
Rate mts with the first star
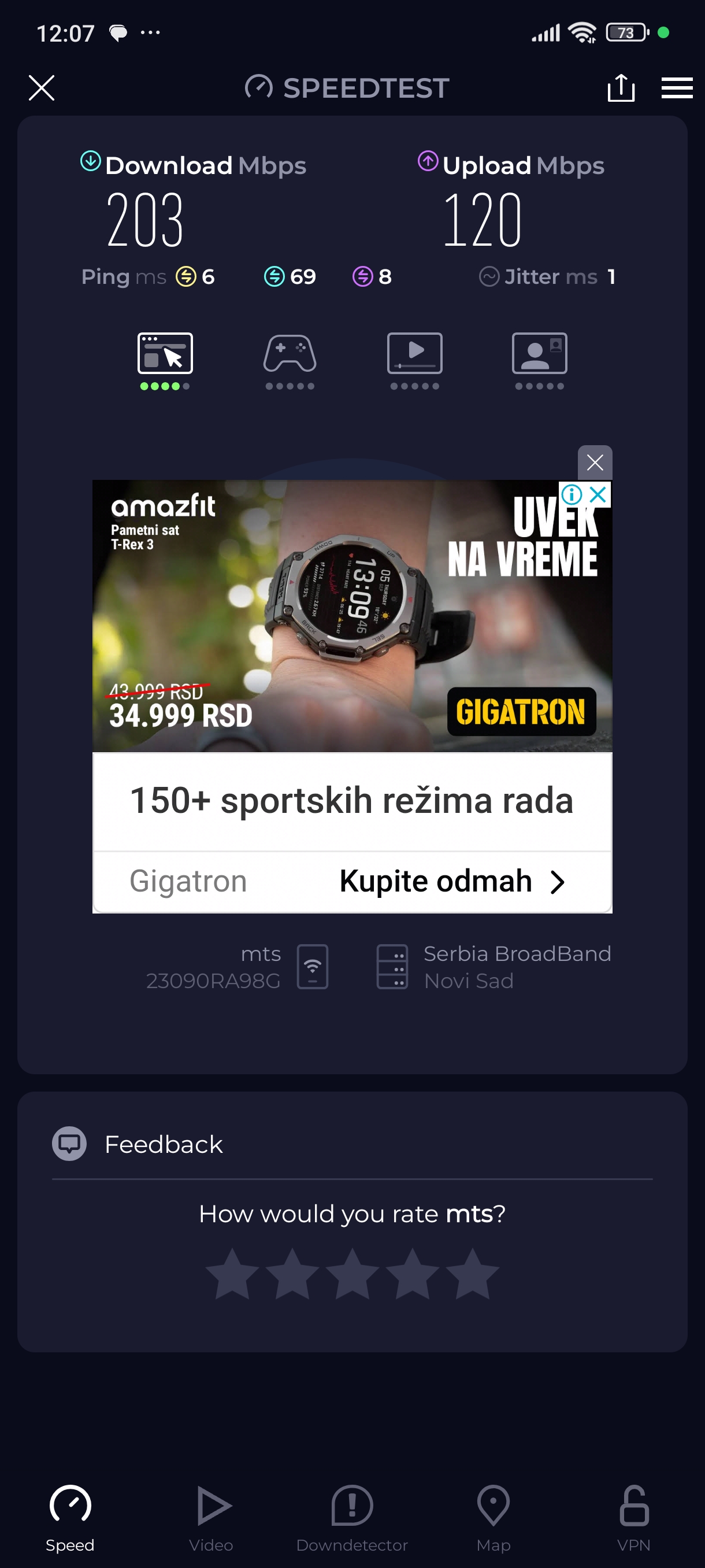(232, 1274)
